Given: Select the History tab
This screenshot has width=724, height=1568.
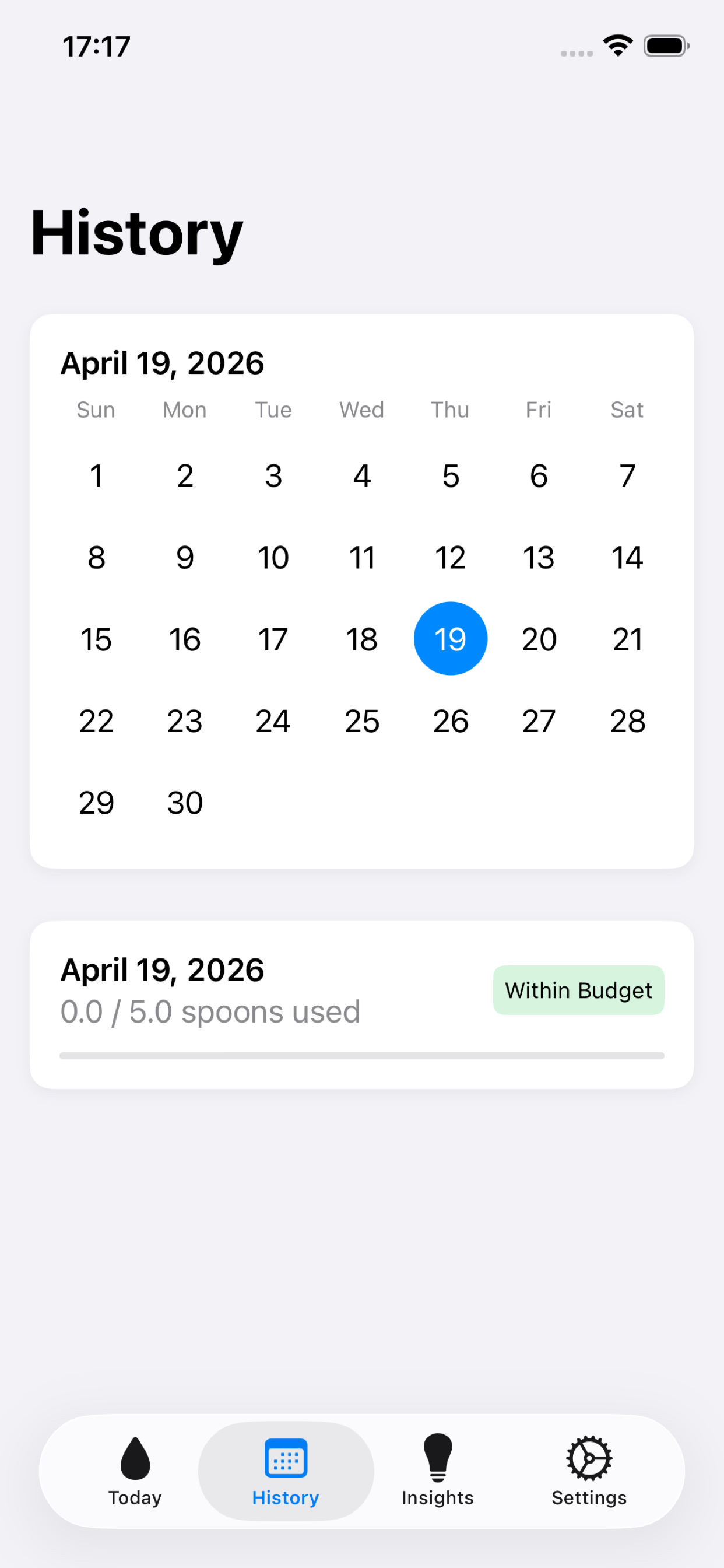Looking at the screenshot, I should tap(285, 1471).
